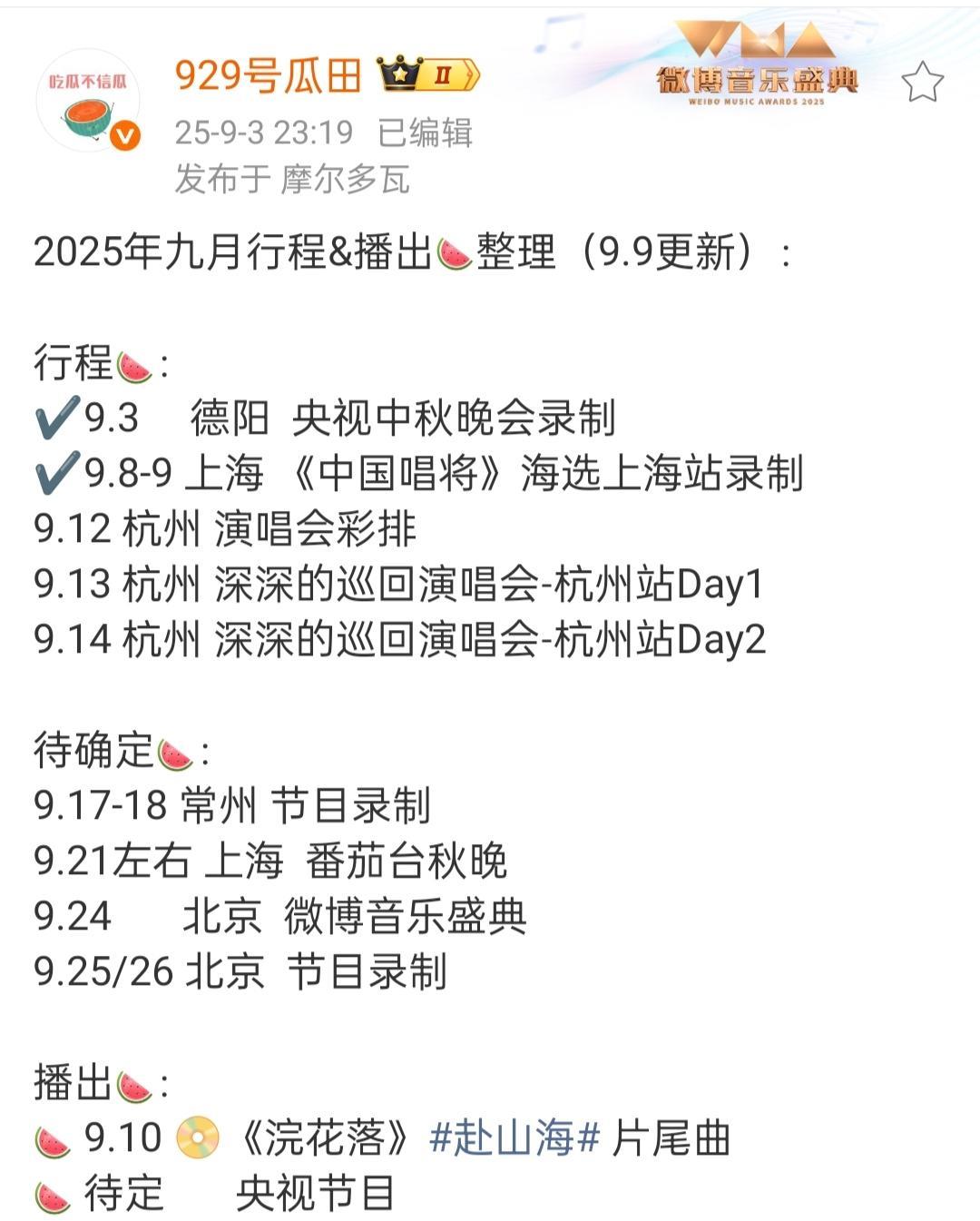This screenshot has width=980, height=1221.
Task: Favorite this post with the star icon
Action: pyautogui.click(x=923, y=83)
